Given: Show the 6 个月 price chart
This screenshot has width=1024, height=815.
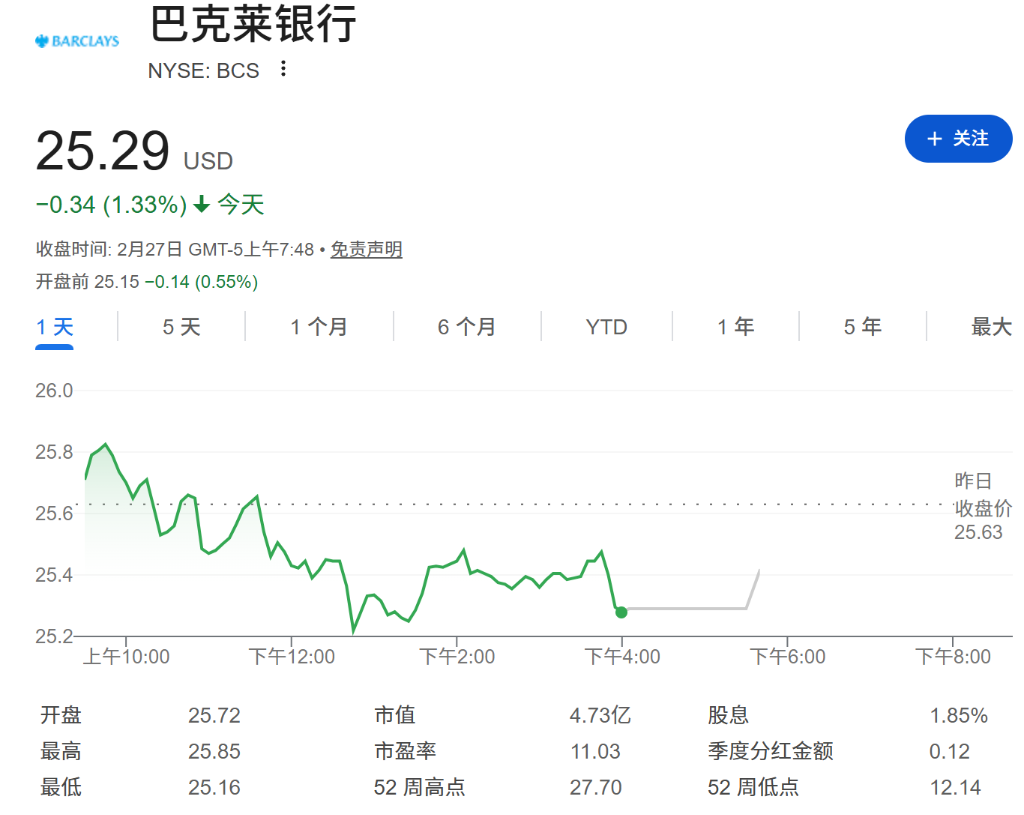Looking at the screenshot, I should click(466, 327).
